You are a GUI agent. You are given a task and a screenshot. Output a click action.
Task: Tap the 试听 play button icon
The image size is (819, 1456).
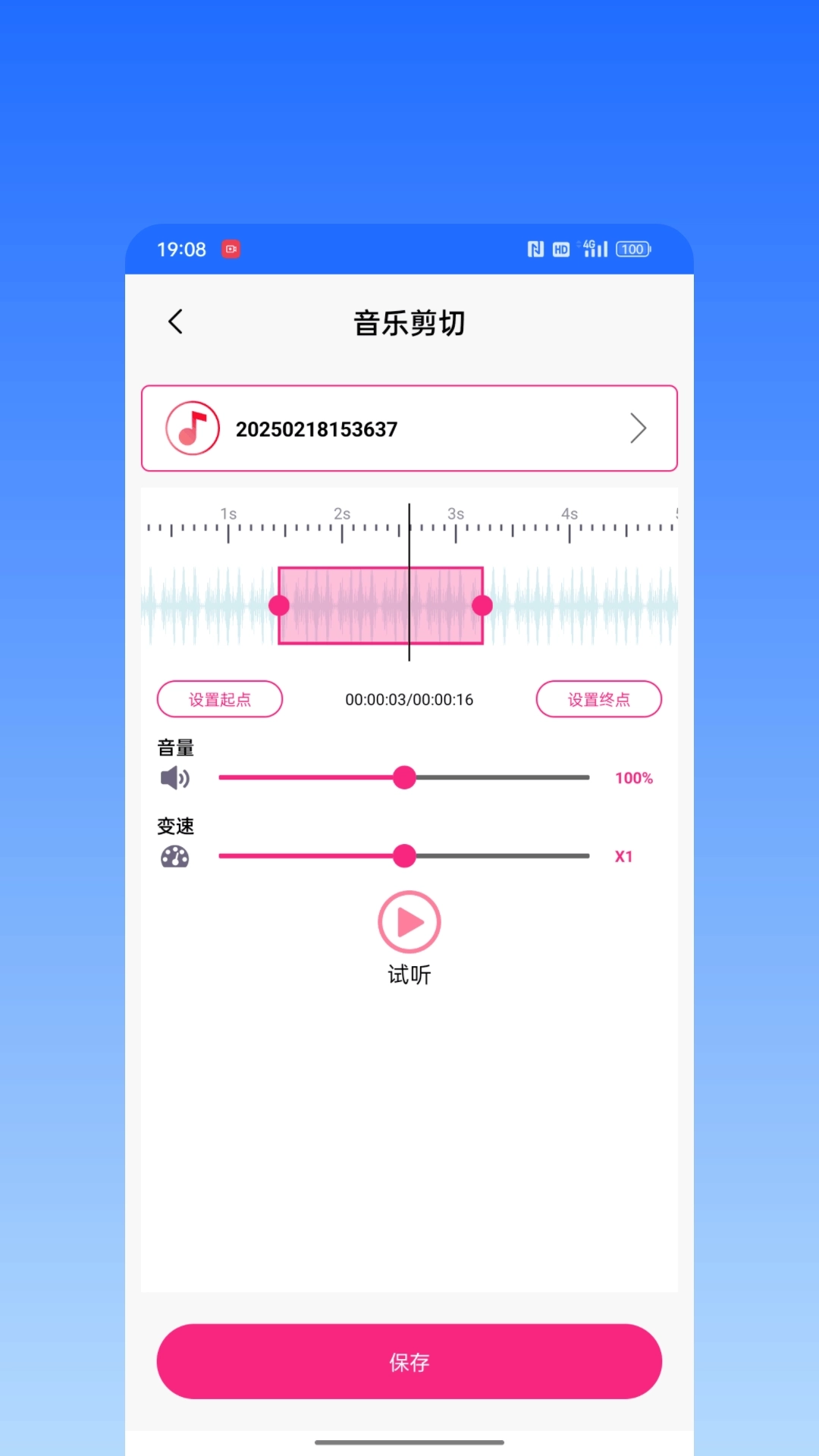coord(409,922)
